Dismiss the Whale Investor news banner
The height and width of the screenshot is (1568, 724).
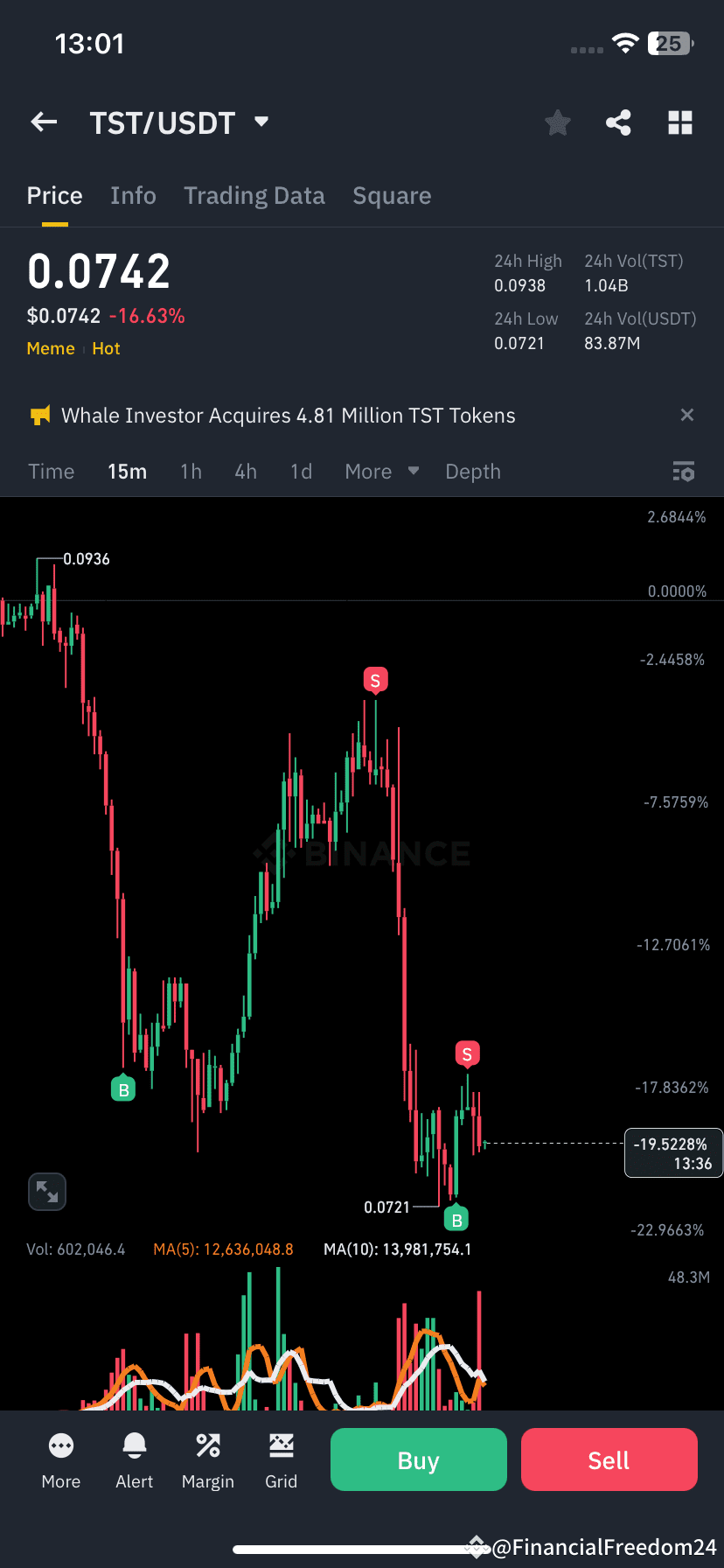pos(687,415)
